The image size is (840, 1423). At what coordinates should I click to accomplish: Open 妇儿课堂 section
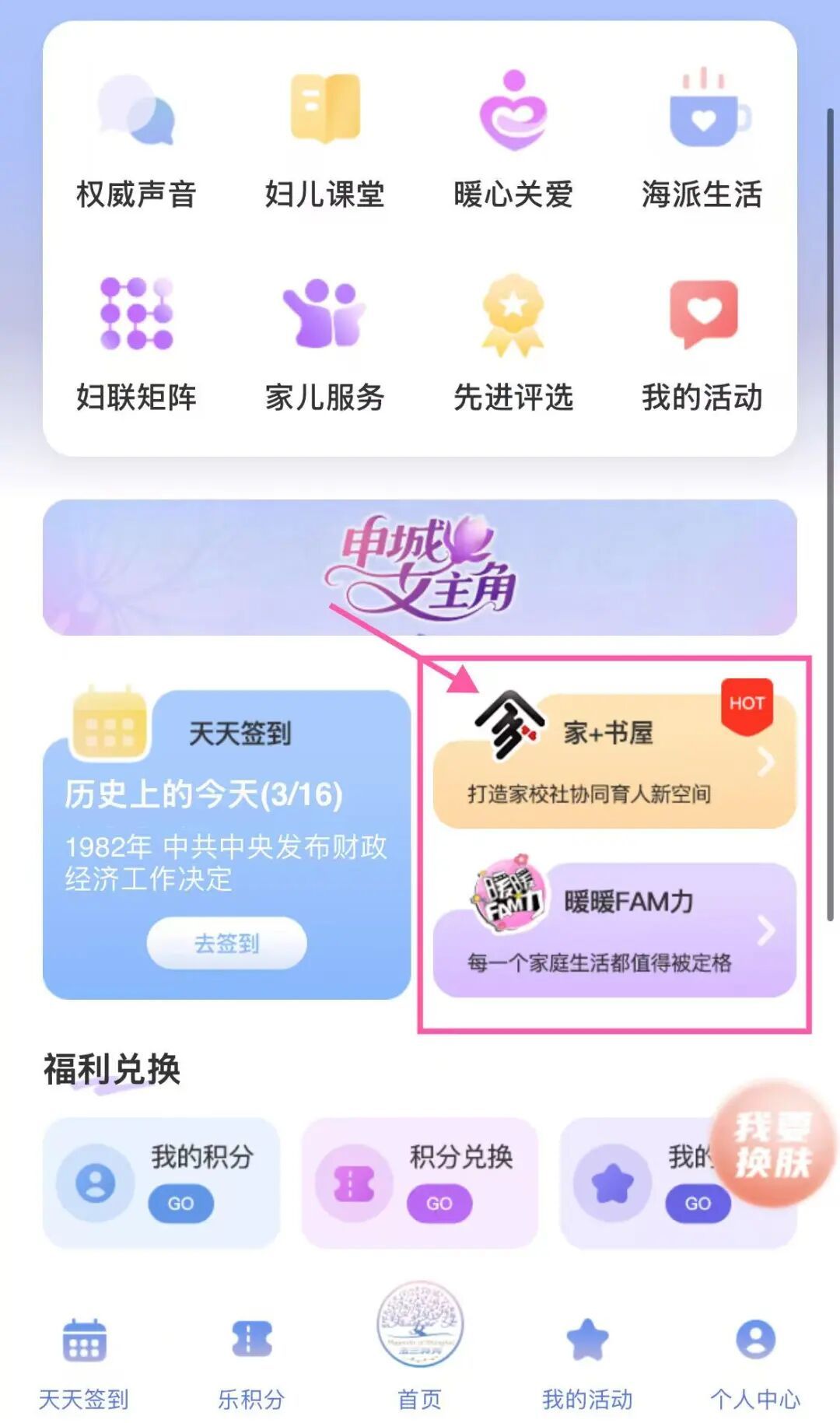click(x=324, y=140)
